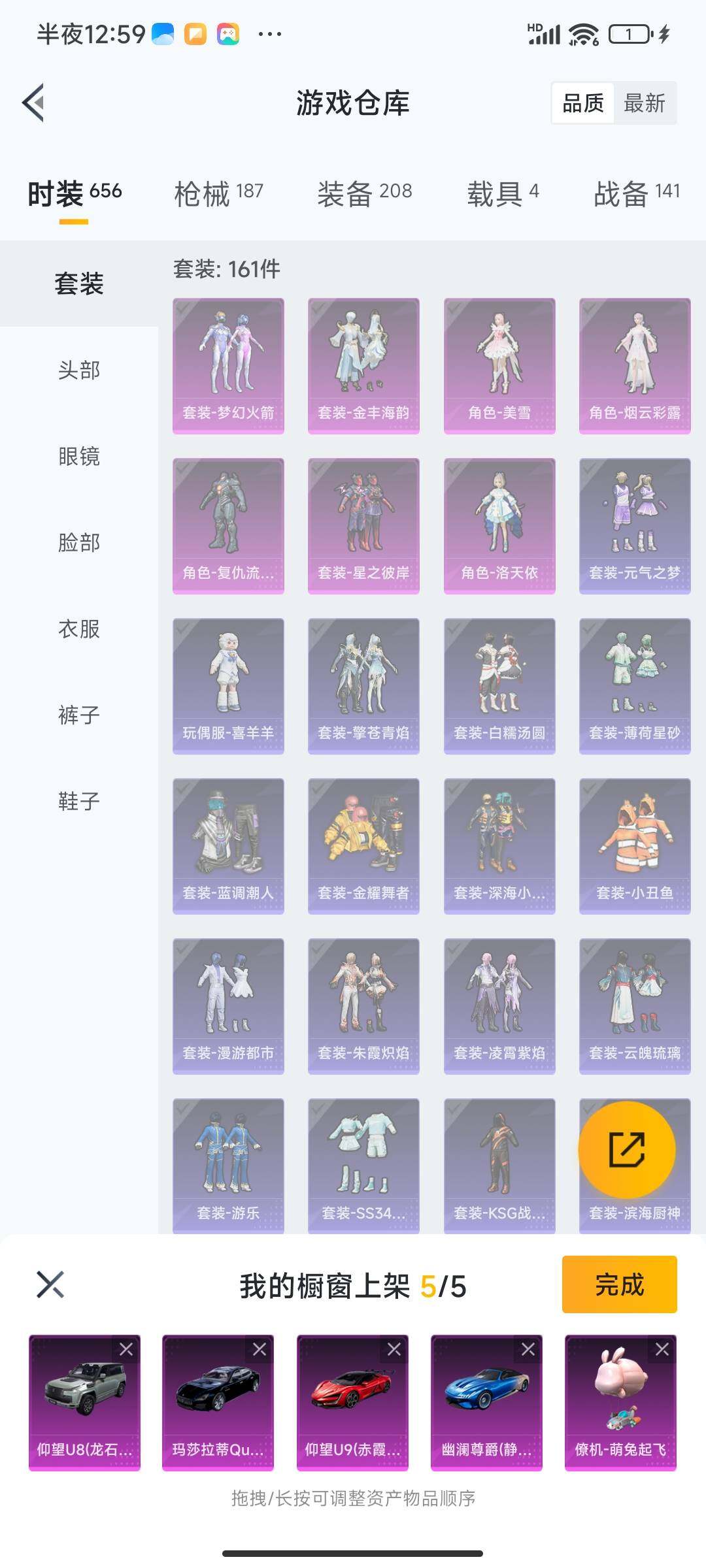This screenshot has width=706, height=1568.
Task: Switch to the 战备 tab
Action: click(x=636, y=194)
